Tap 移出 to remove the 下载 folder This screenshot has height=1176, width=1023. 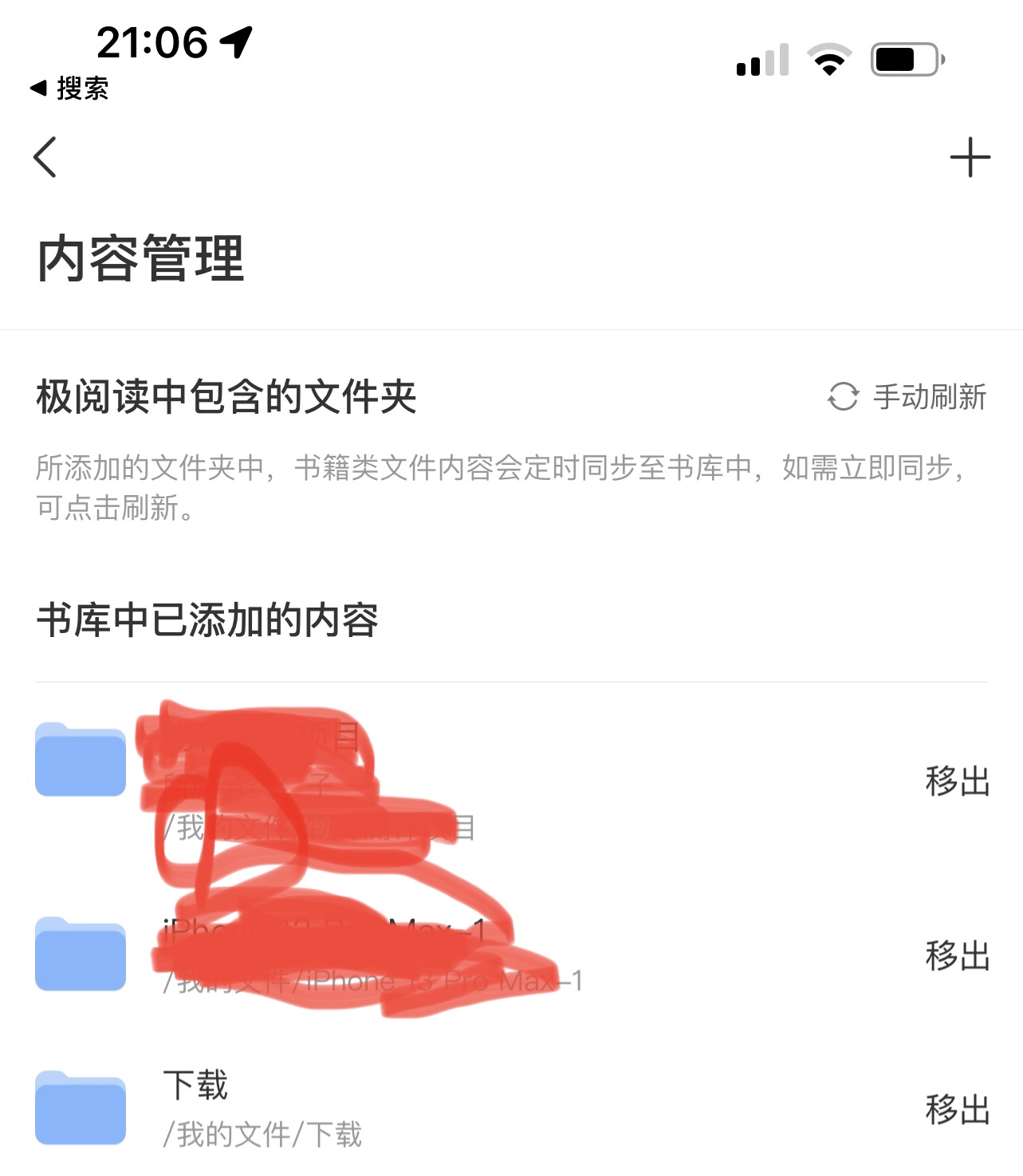pyautogui.click(x=956, y=1110)
